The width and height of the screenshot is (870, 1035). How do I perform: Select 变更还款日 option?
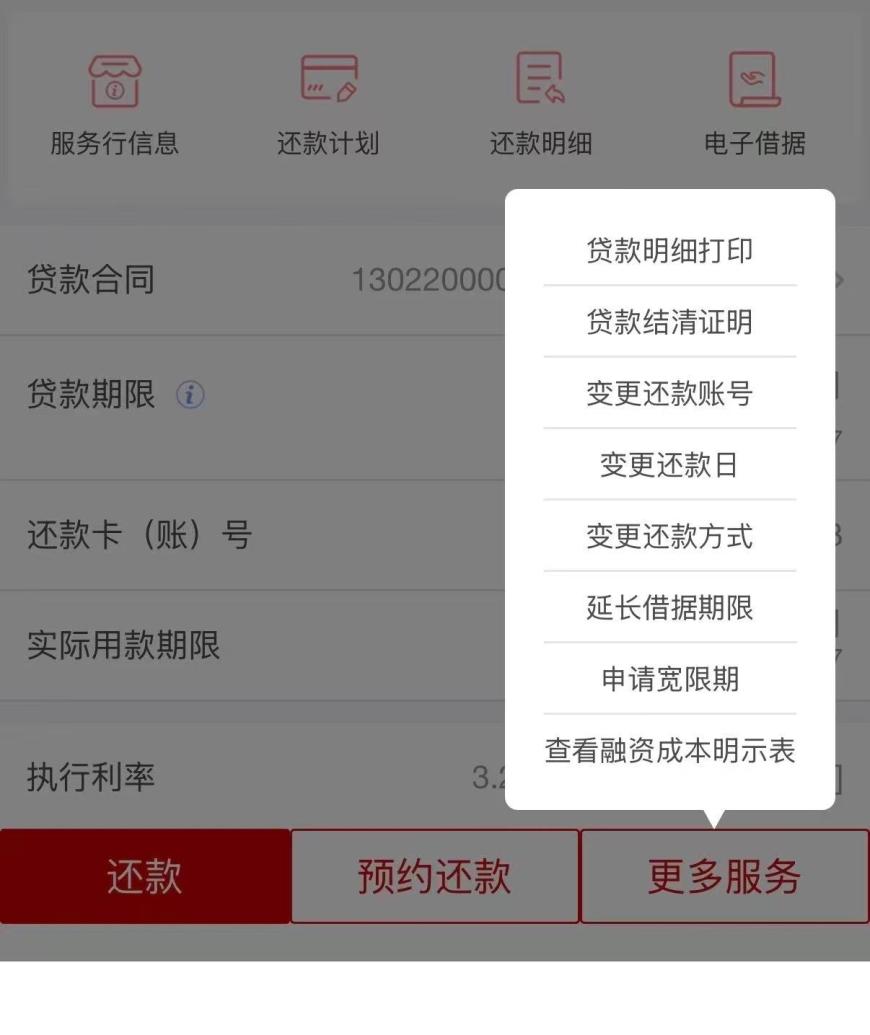pyautogui.click(x=669, y=465)
